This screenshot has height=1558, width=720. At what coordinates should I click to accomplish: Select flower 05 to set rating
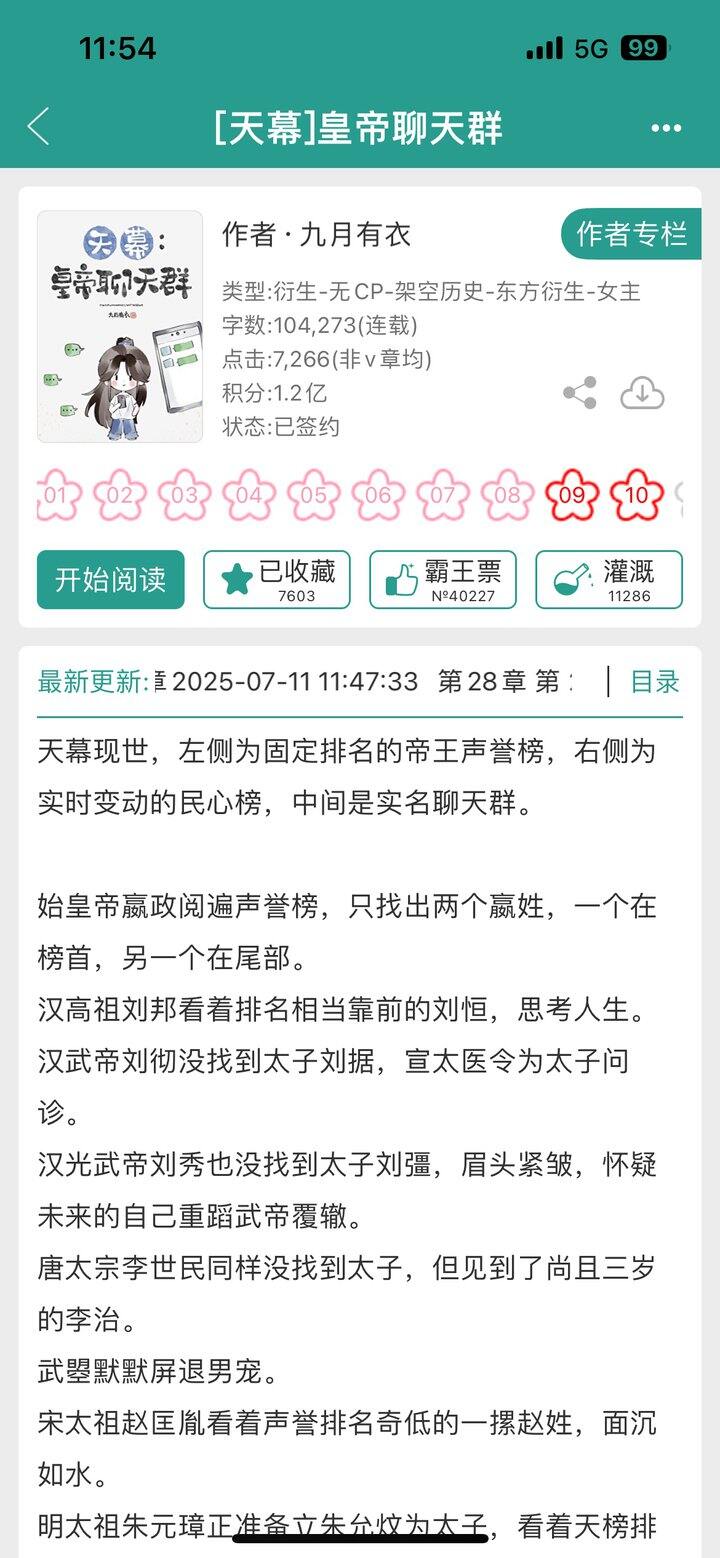(x=313, y=495)
